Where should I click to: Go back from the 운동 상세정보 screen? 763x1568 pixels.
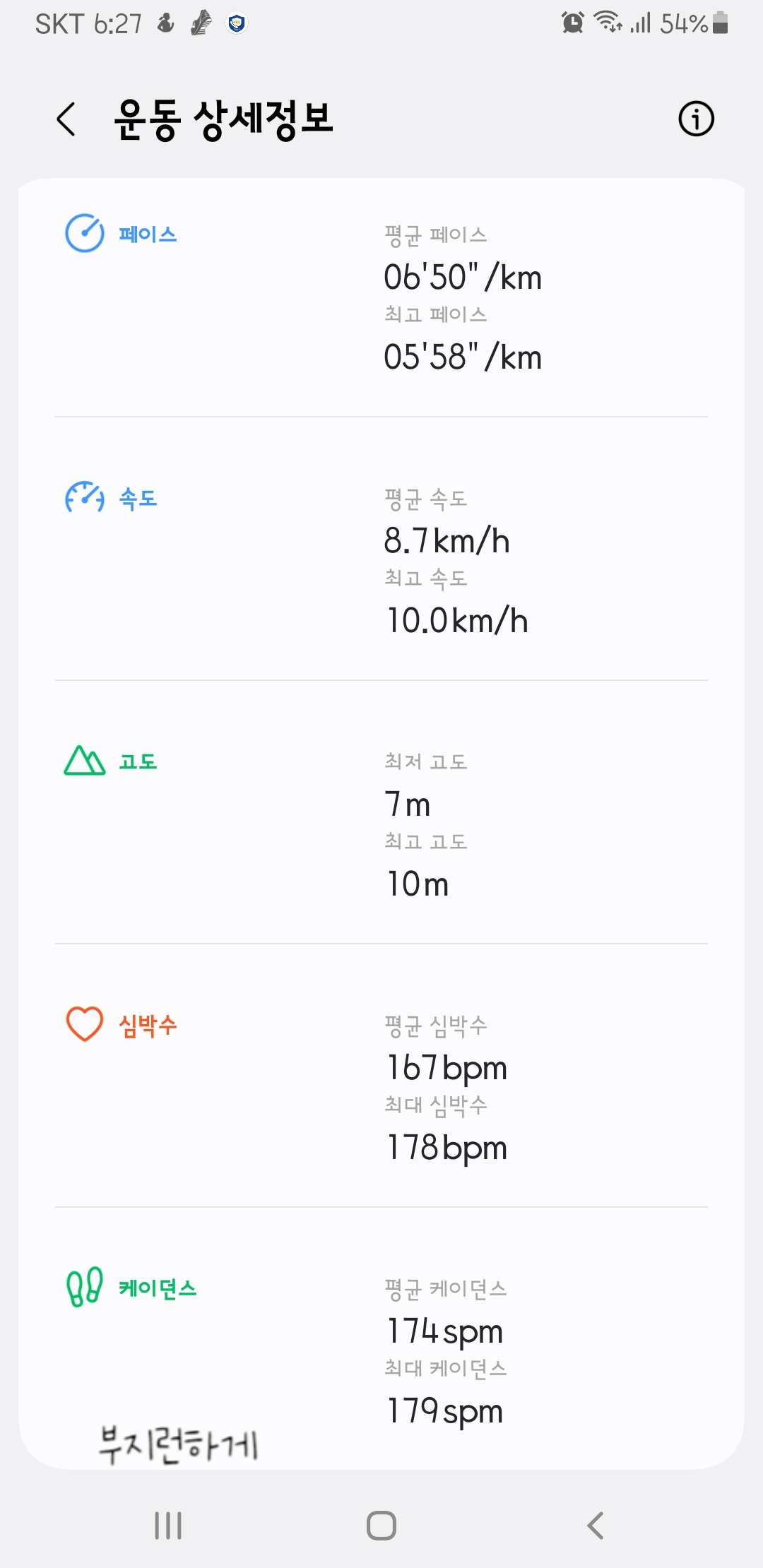coord(66,119)
